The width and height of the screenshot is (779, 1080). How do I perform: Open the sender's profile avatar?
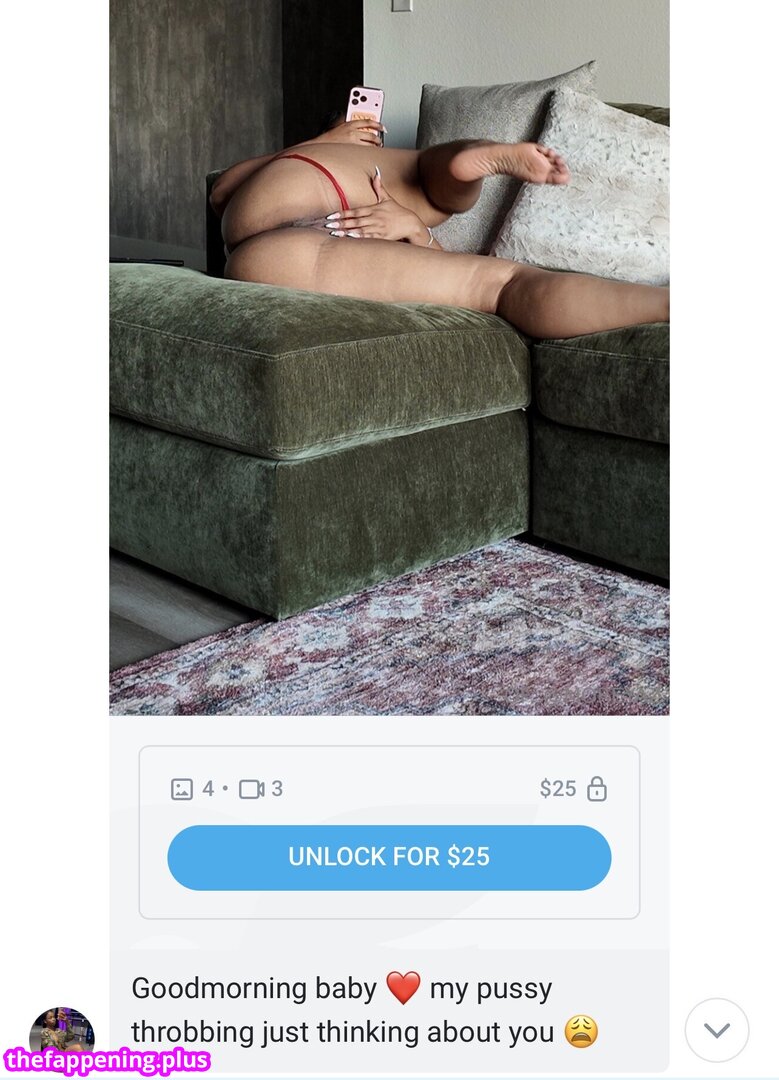62,1038
